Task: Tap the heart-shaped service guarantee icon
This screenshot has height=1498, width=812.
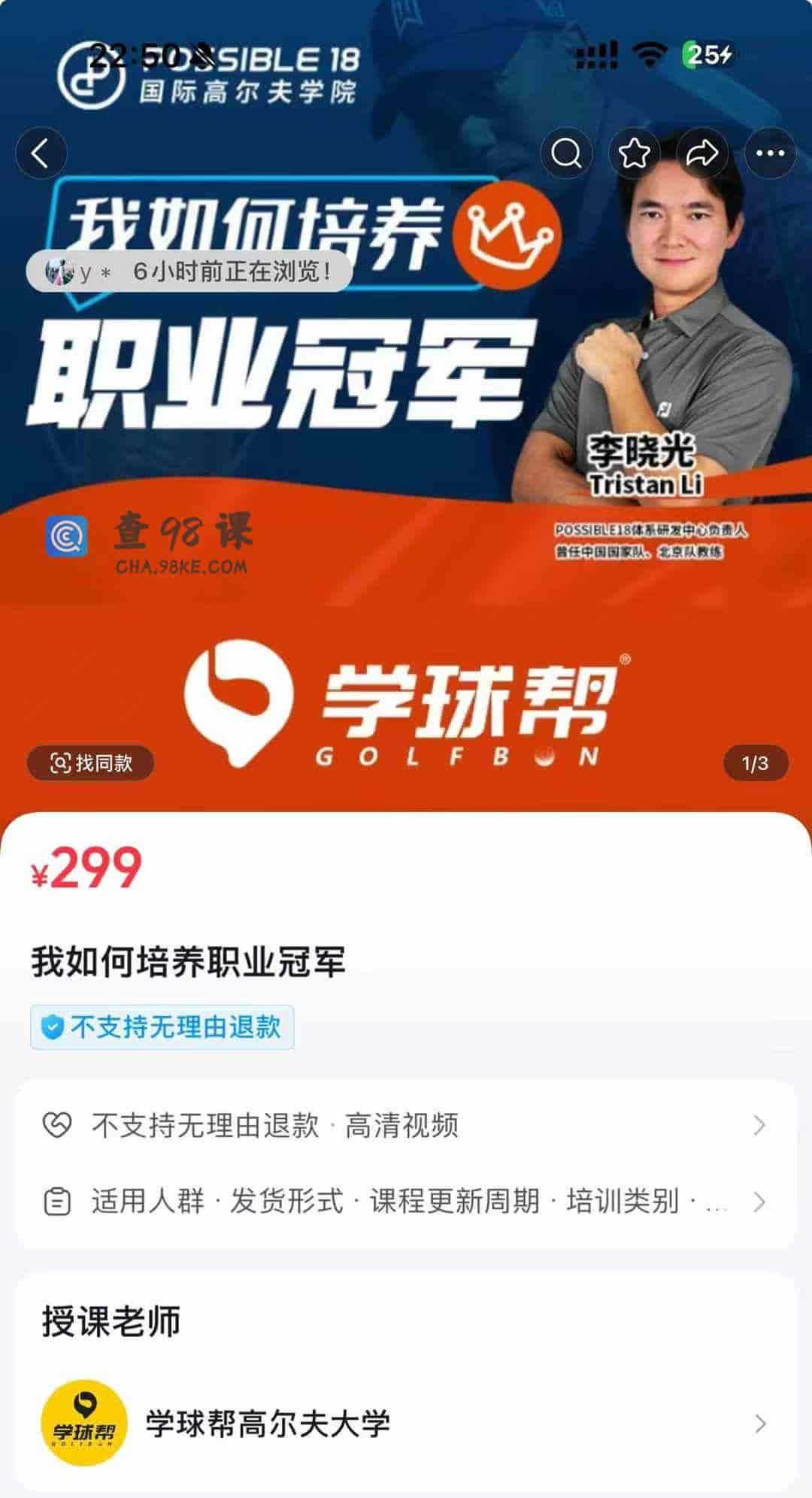Action: 58,1123
